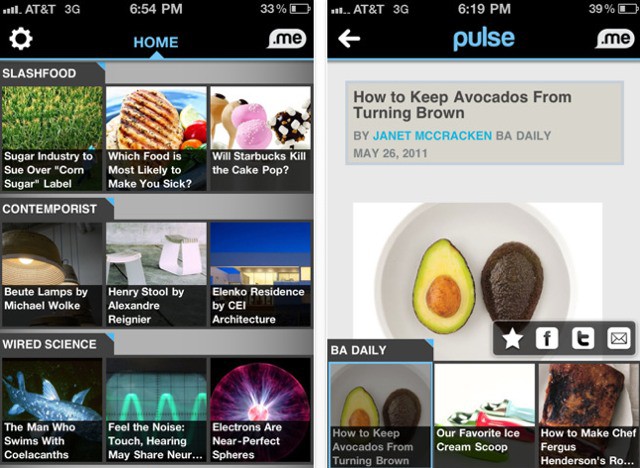640x468 pixels.
Task: Open the Wired Science source header
Action: [50, 344]
